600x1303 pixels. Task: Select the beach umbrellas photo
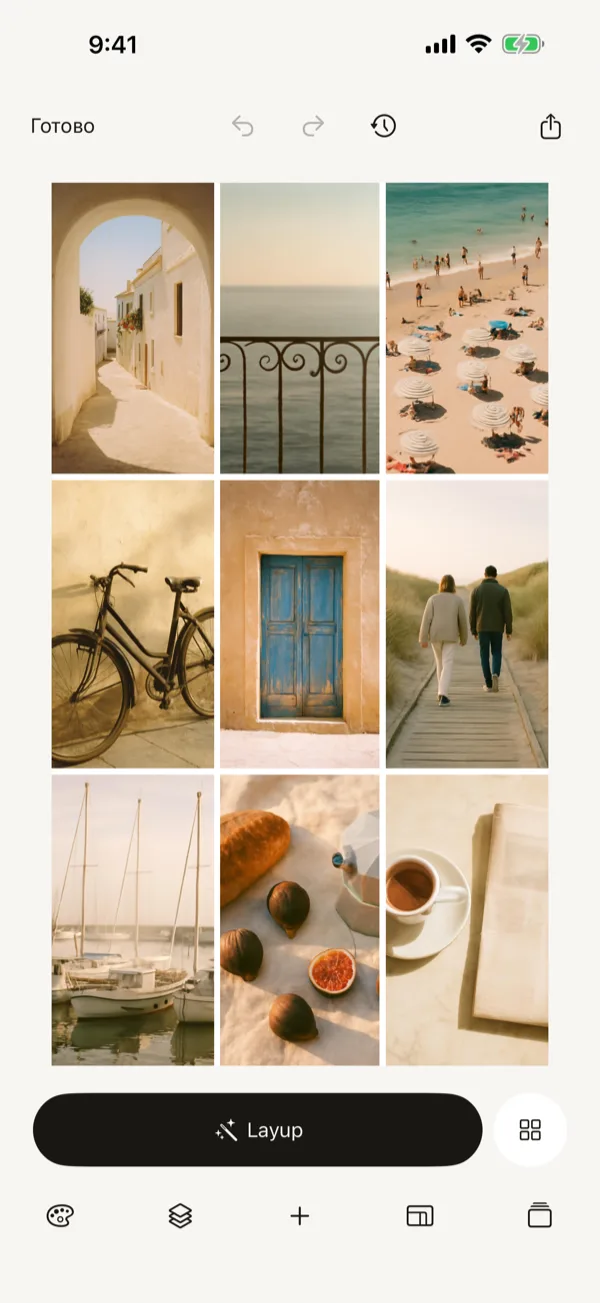(x=467, y=328)
